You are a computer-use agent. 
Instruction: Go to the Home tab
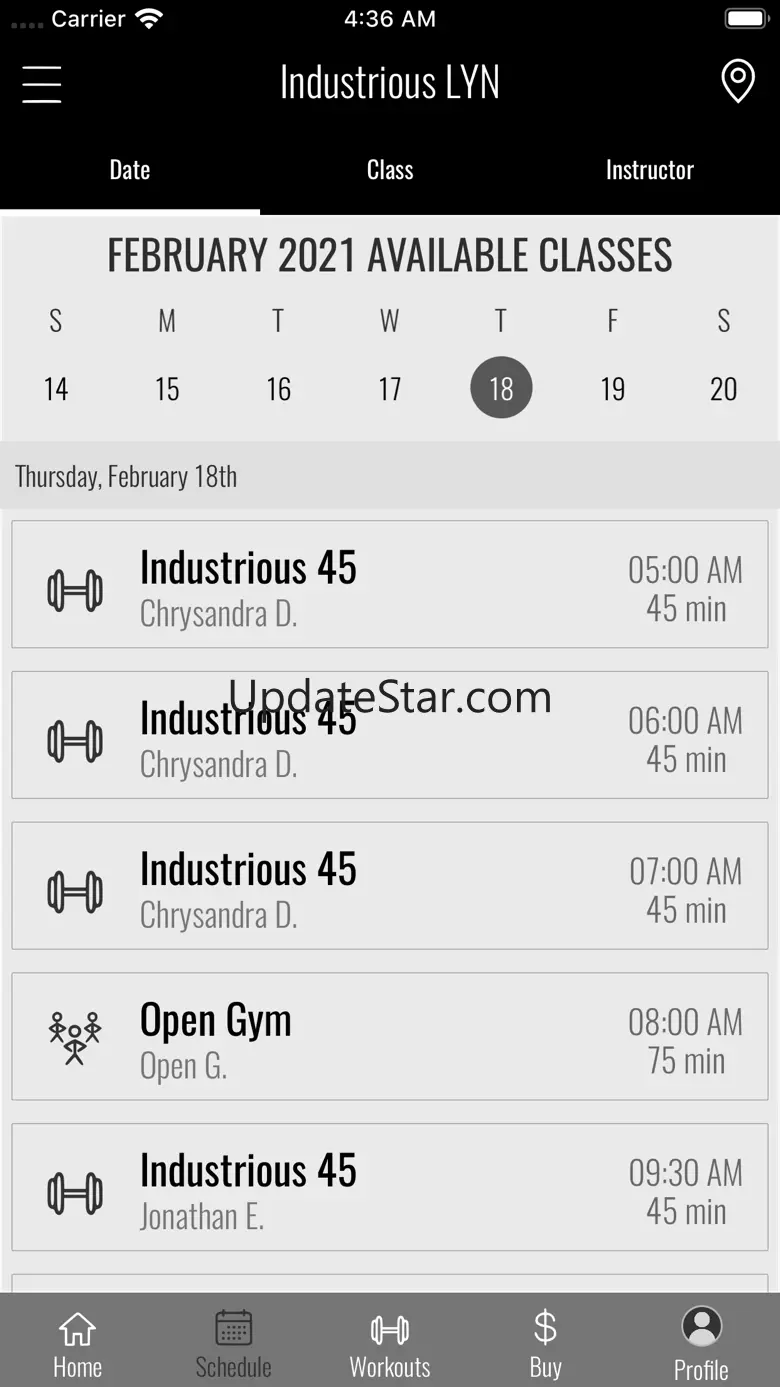[x=77, y=1343]
